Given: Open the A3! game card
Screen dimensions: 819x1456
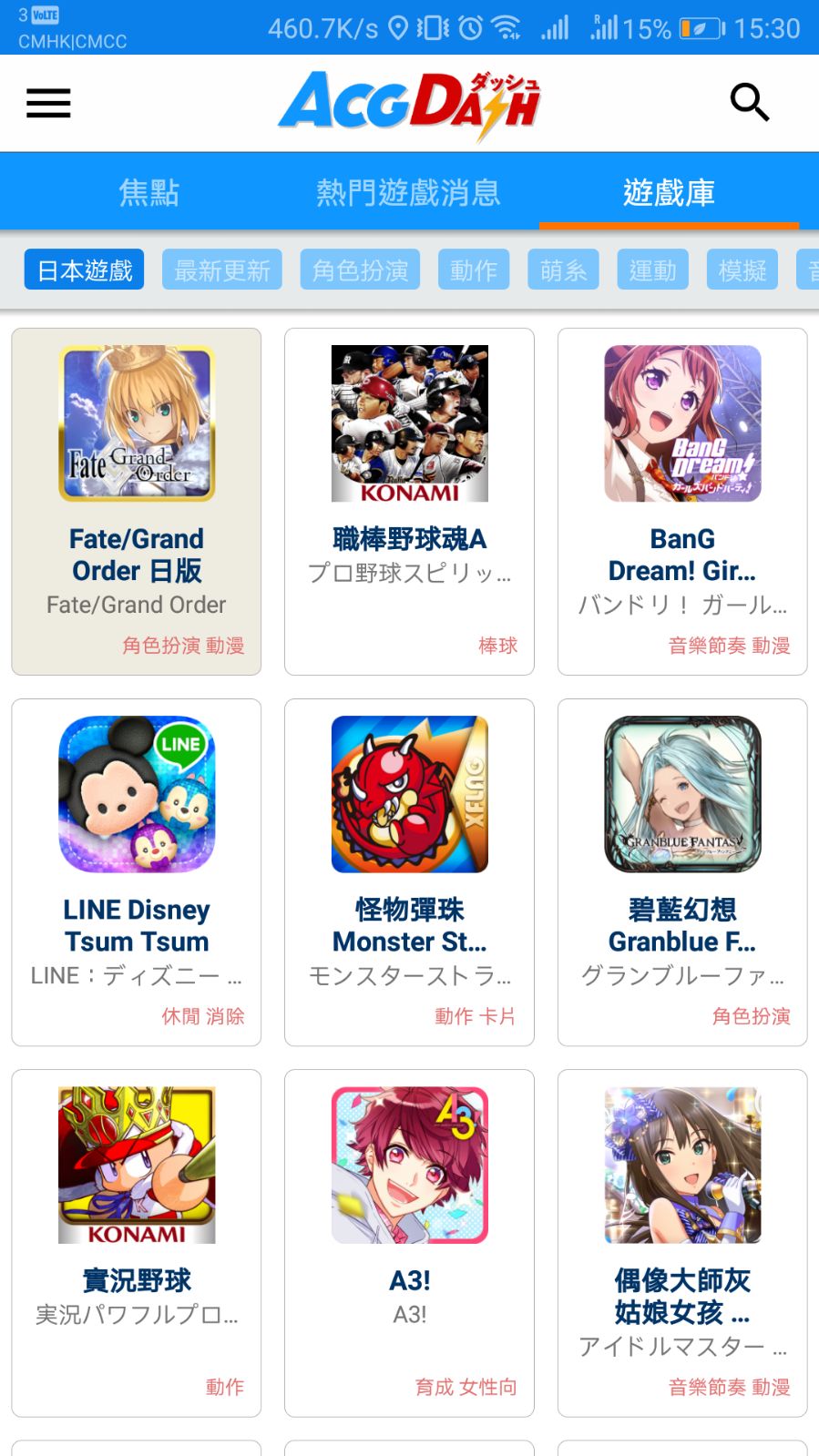Looking at the screenshot, I should [x=409, y=1243].
